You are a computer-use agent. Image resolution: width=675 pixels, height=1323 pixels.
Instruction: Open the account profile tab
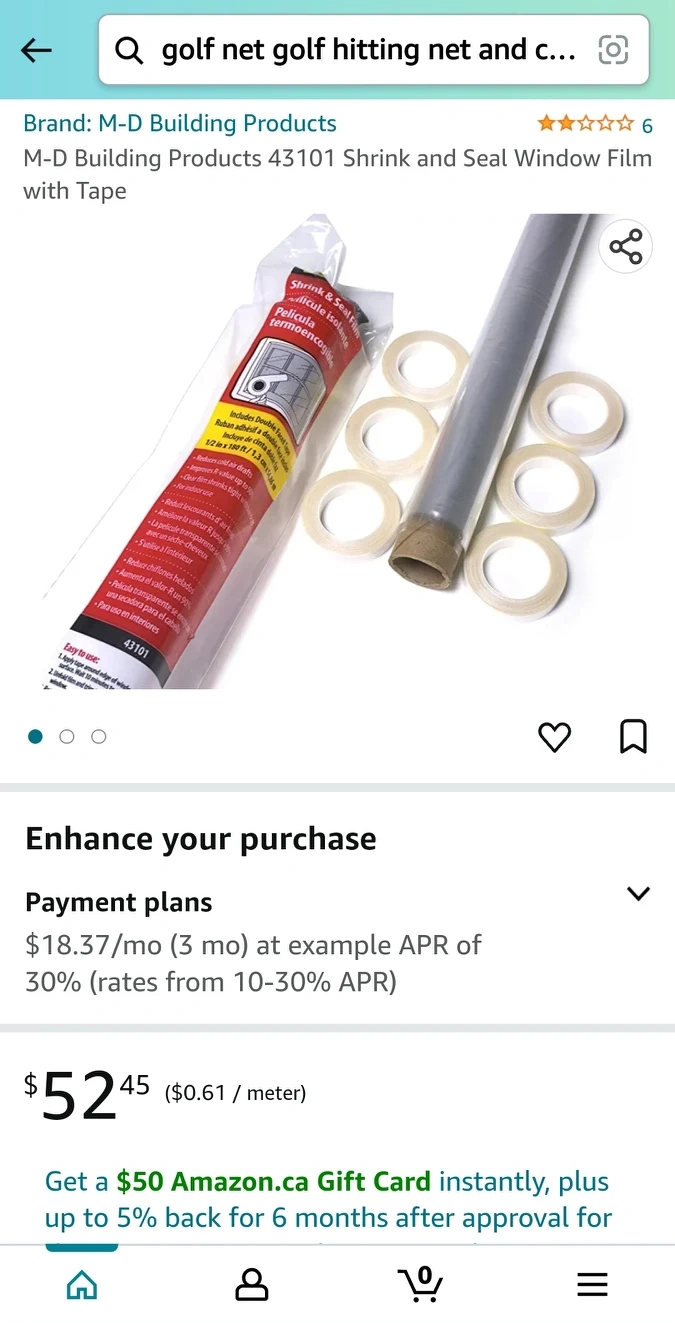click(x=251, y=1284)
